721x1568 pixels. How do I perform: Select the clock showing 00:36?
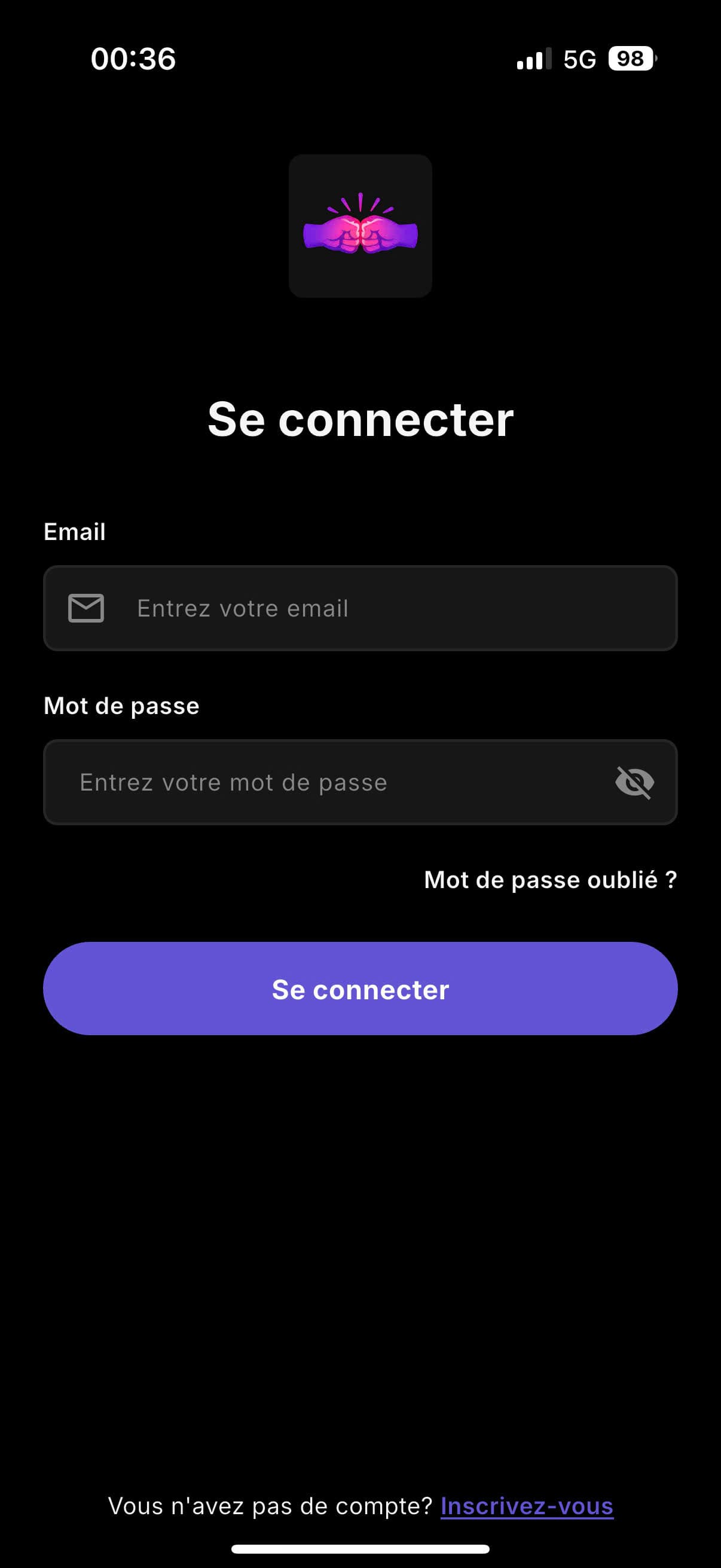click(134, 59)
